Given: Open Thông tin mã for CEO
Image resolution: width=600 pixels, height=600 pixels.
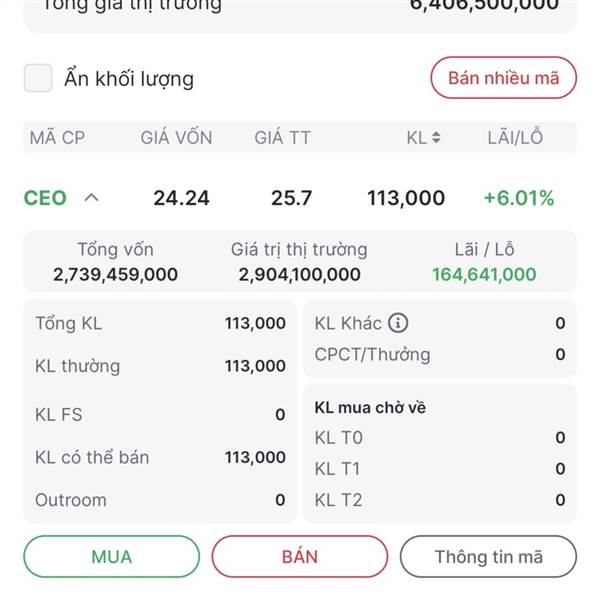Looking at the screenshot, I should coord(488,556).
